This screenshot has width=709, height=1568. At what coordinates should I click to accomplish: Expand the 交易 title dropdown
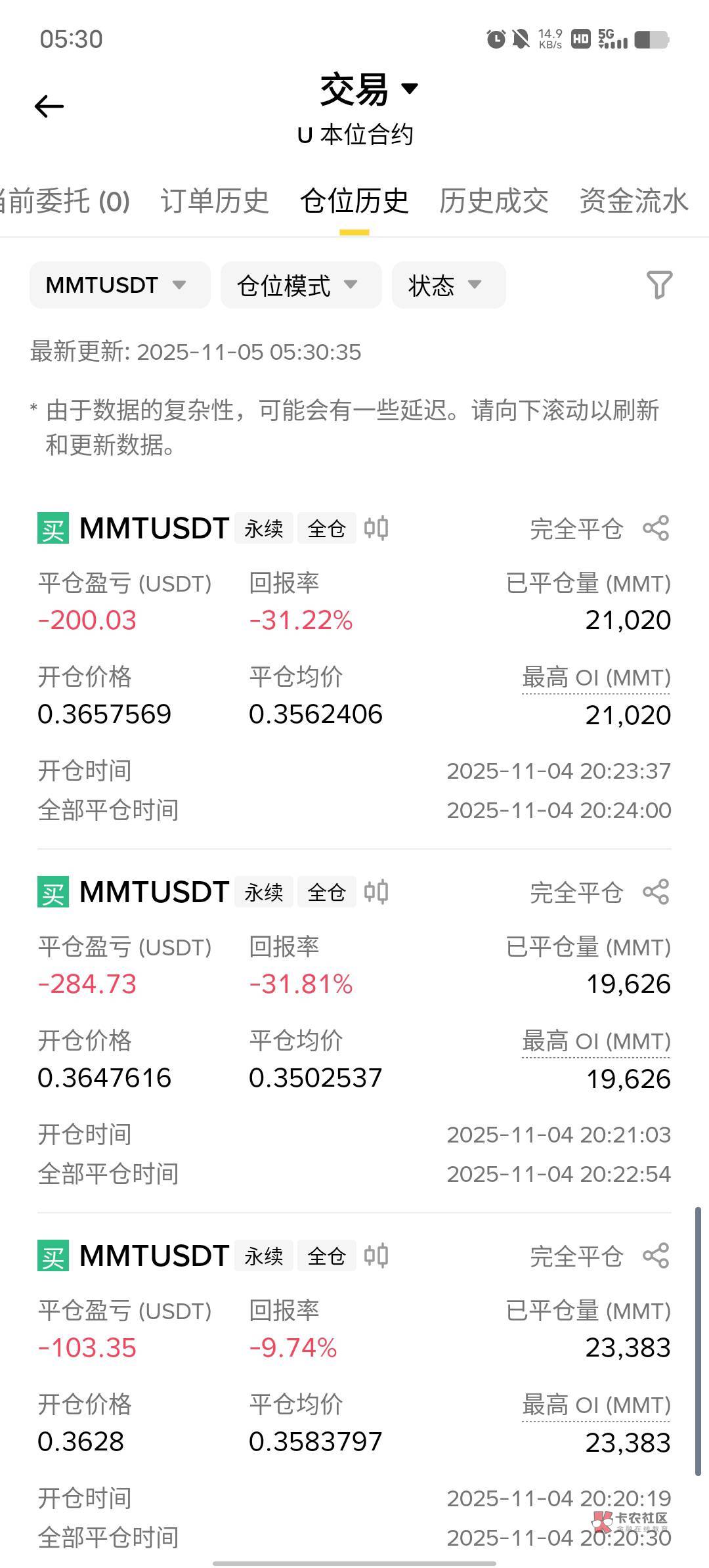[368, 89]
